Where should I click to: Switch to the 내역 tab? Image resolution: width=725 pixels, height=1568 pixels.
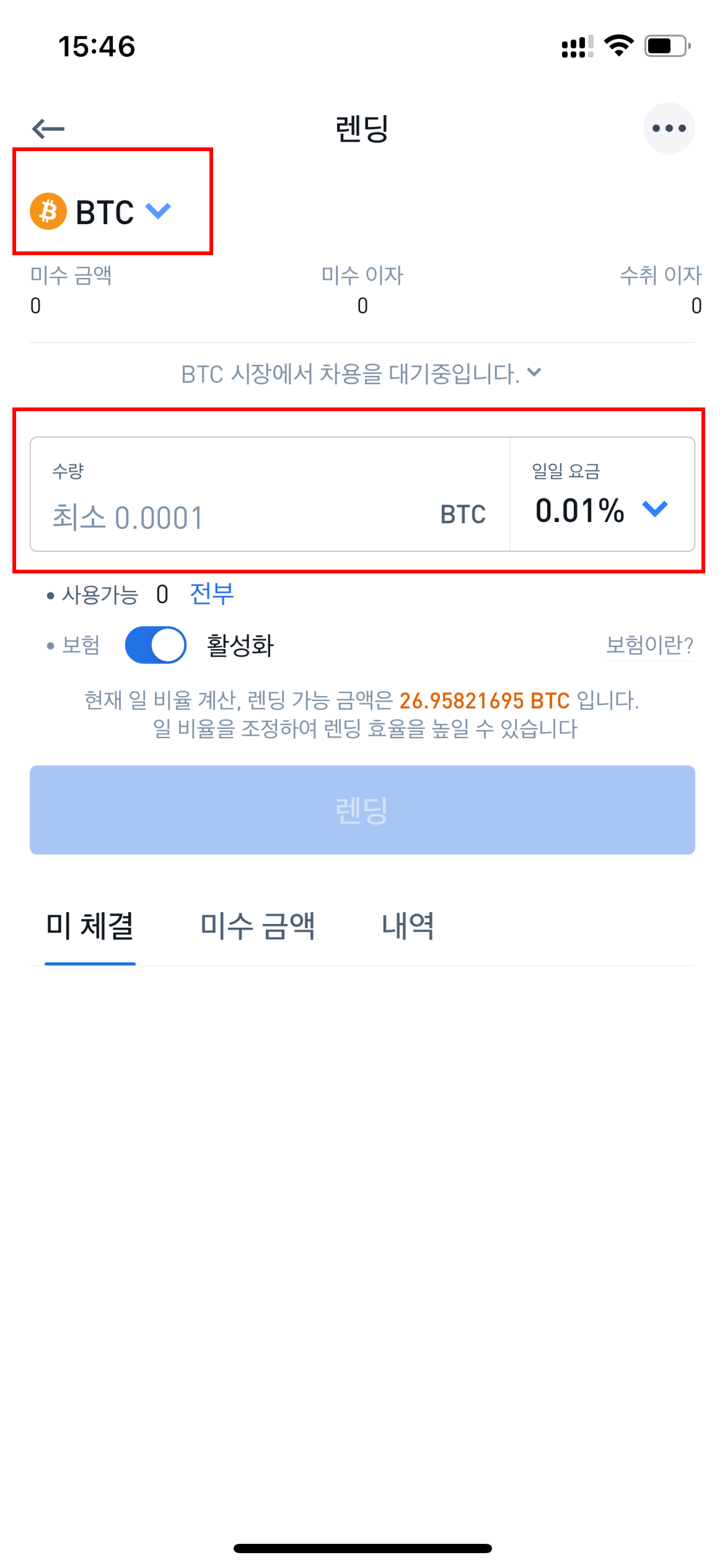(x=407, y=926)
